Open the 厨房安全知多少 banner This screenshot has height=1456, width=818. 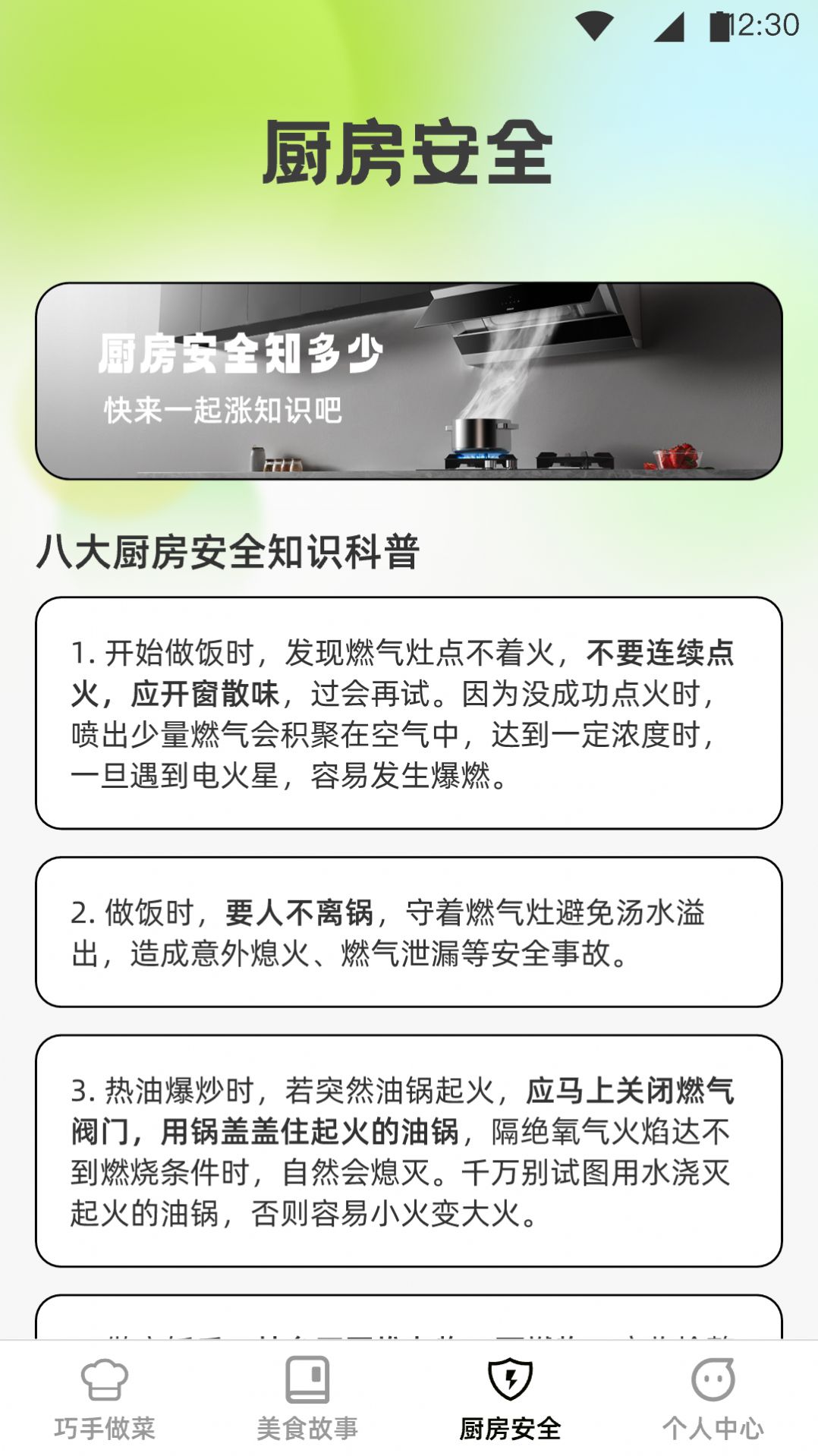[x=408, y=381]
